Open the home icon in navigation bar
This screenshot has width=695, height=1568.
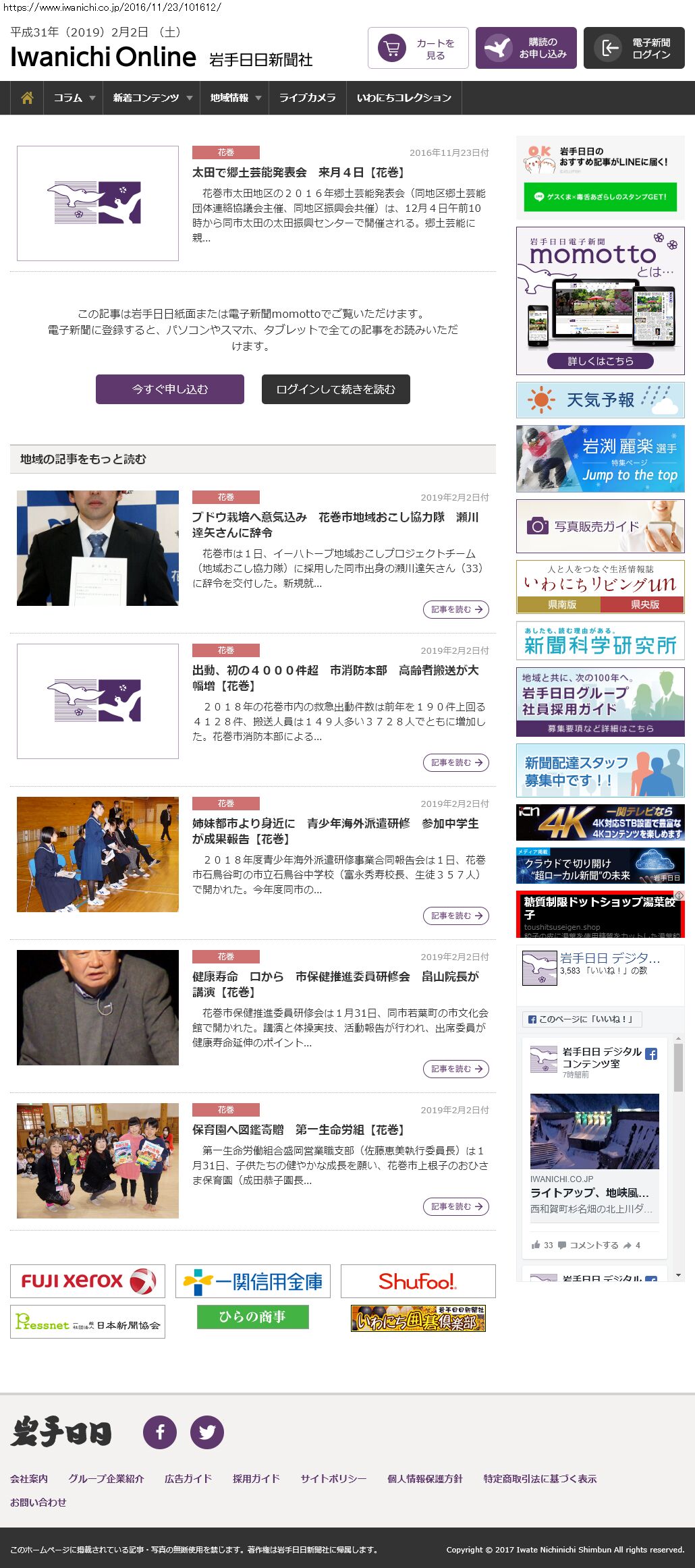tap(27, 98)
